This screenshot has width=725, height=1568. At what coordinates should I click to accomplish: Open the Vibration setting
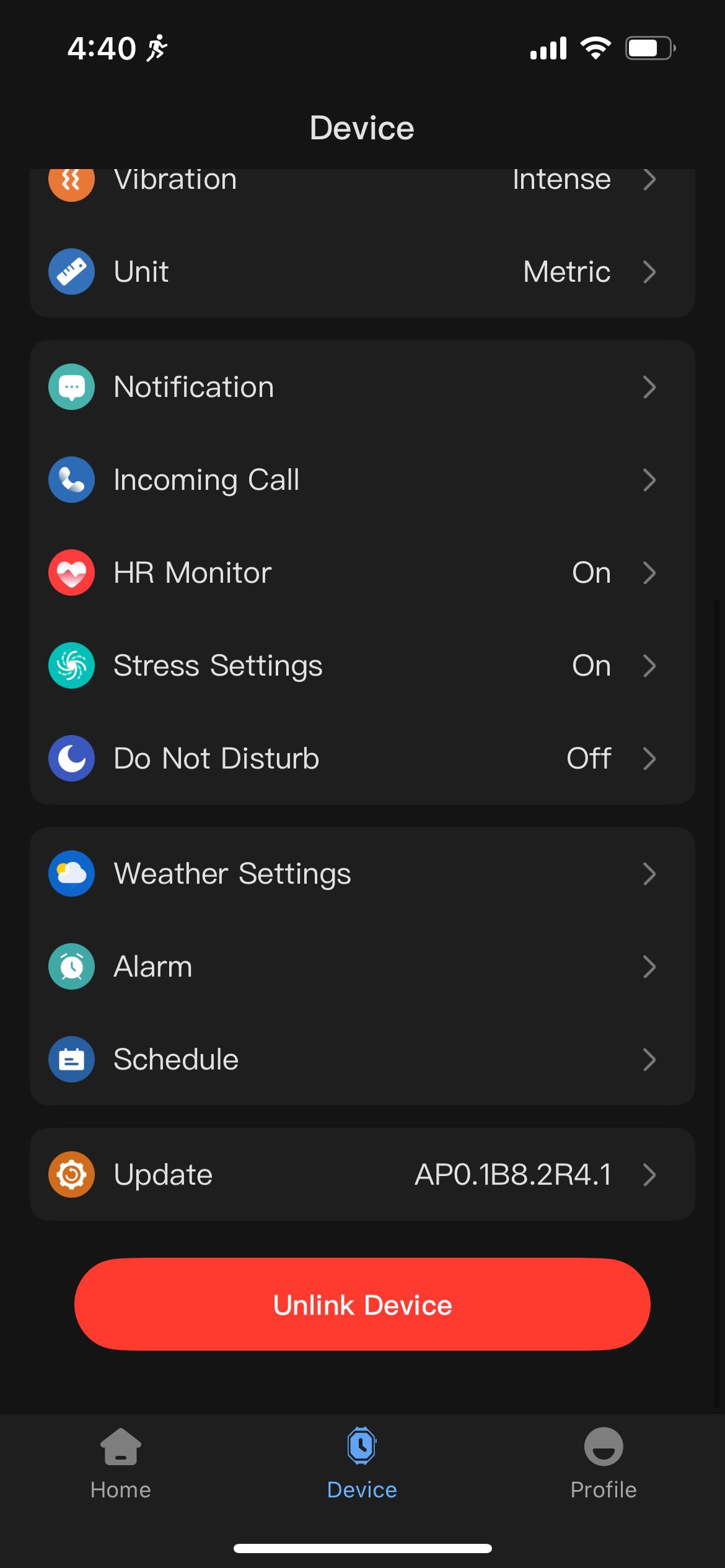click(362, 181)
